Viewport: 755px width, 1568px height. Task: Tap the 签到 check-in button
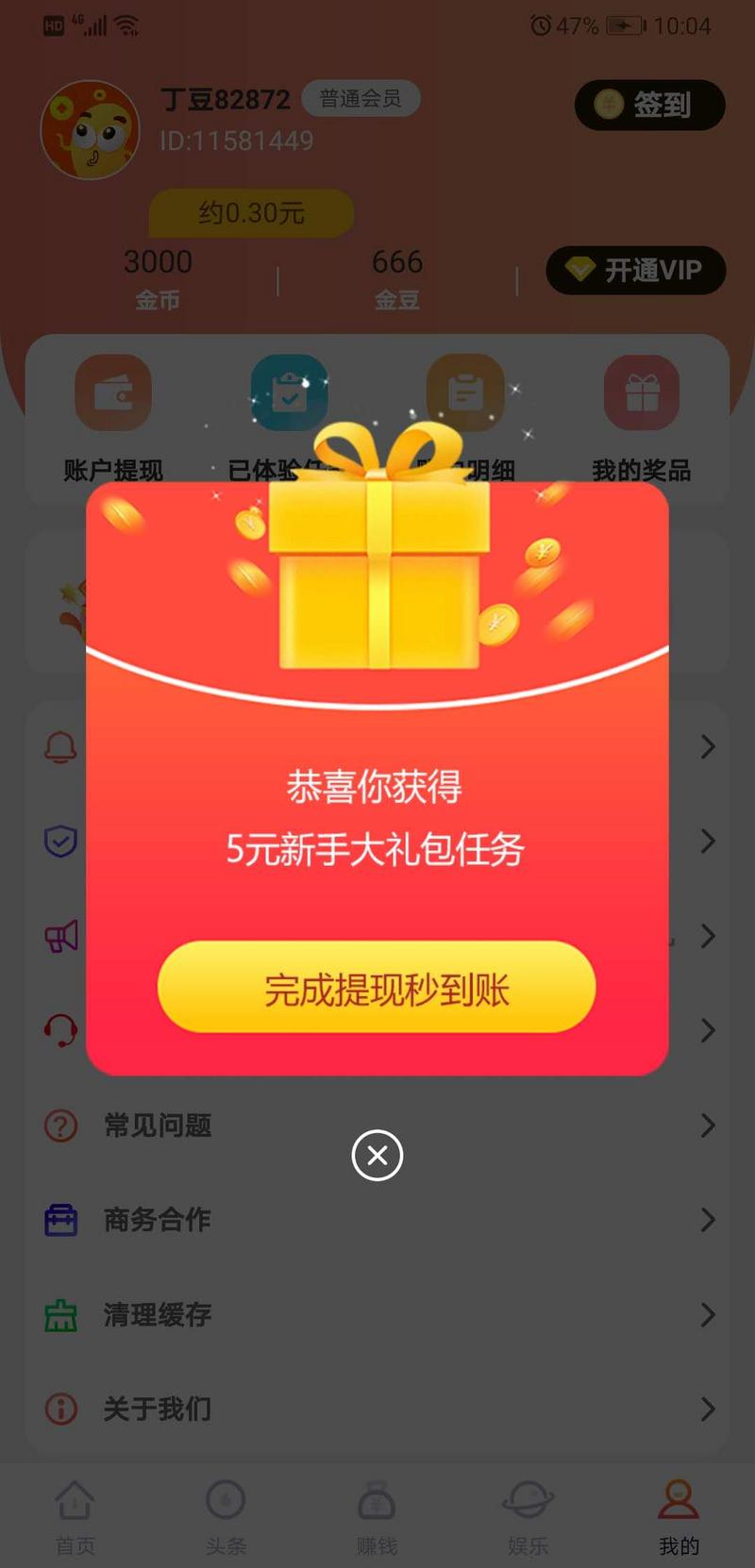tap(649, 105)
